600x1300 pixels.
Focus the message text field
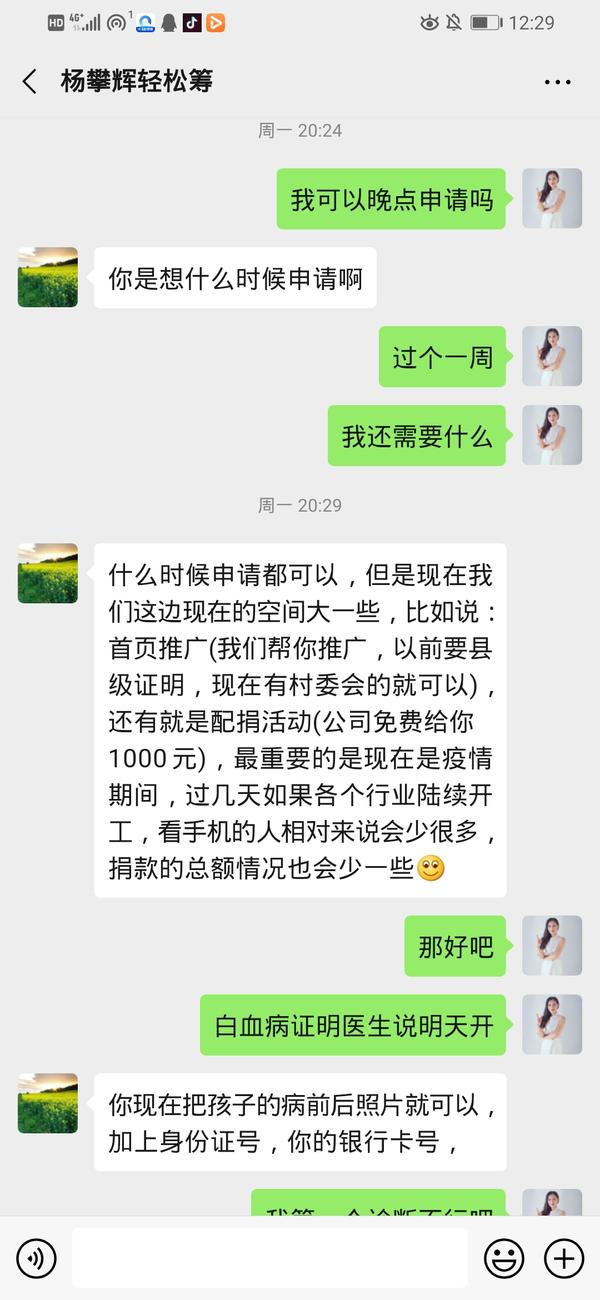(x=269, y=1258)
